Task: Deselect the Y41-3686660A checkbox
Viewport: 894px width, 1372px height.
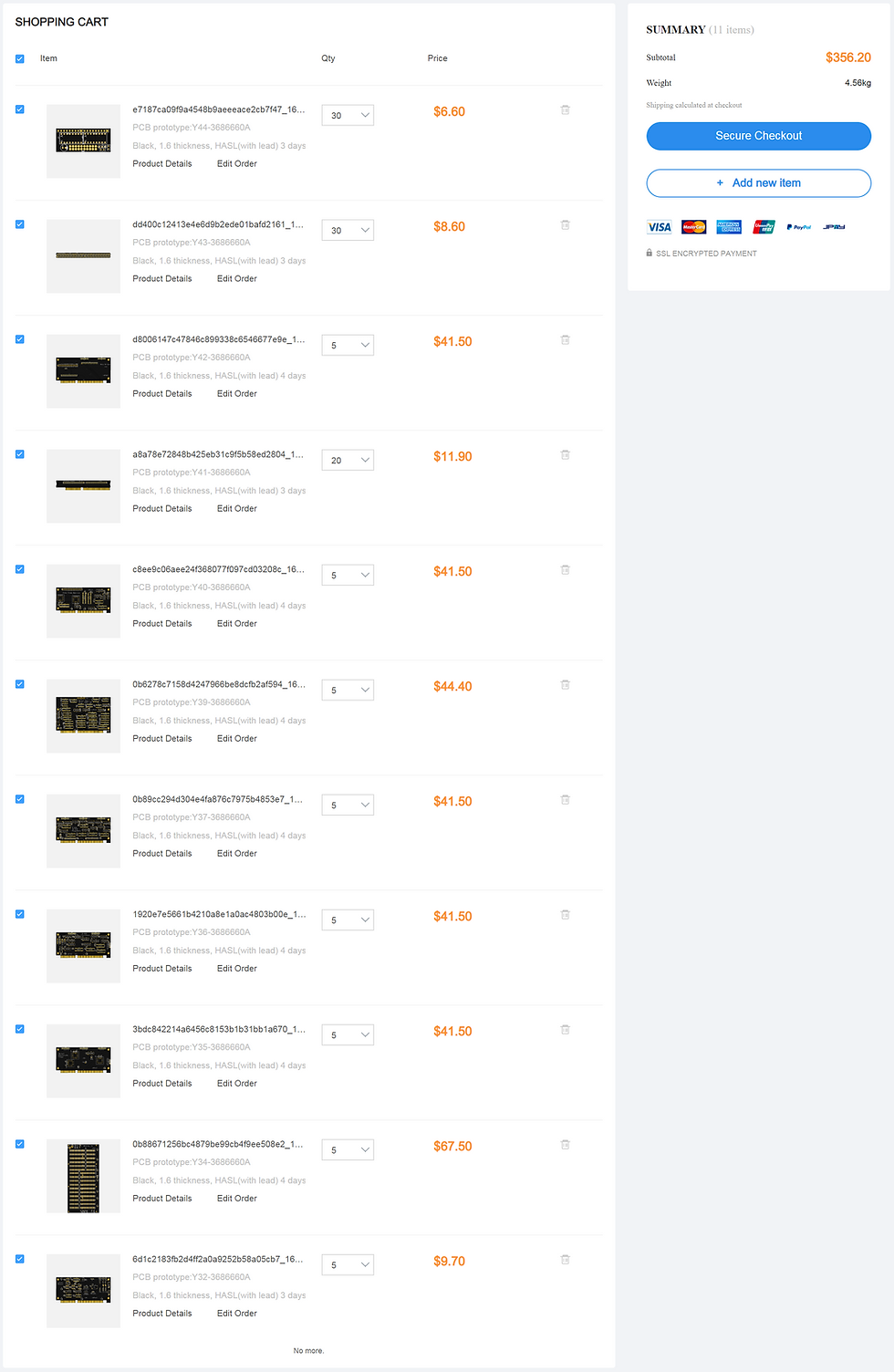Action: [x=20, y=454]
